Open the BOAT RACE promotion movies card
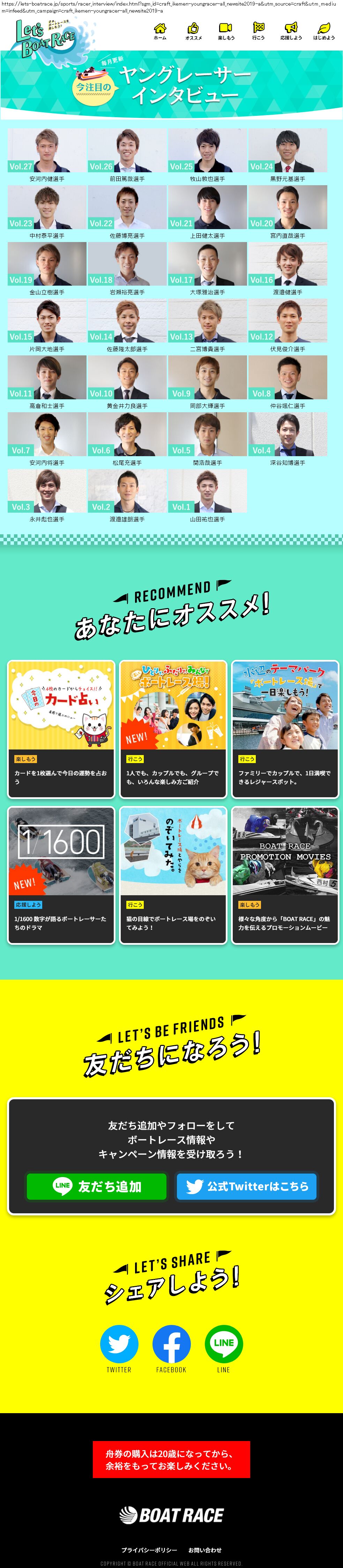 284,875
